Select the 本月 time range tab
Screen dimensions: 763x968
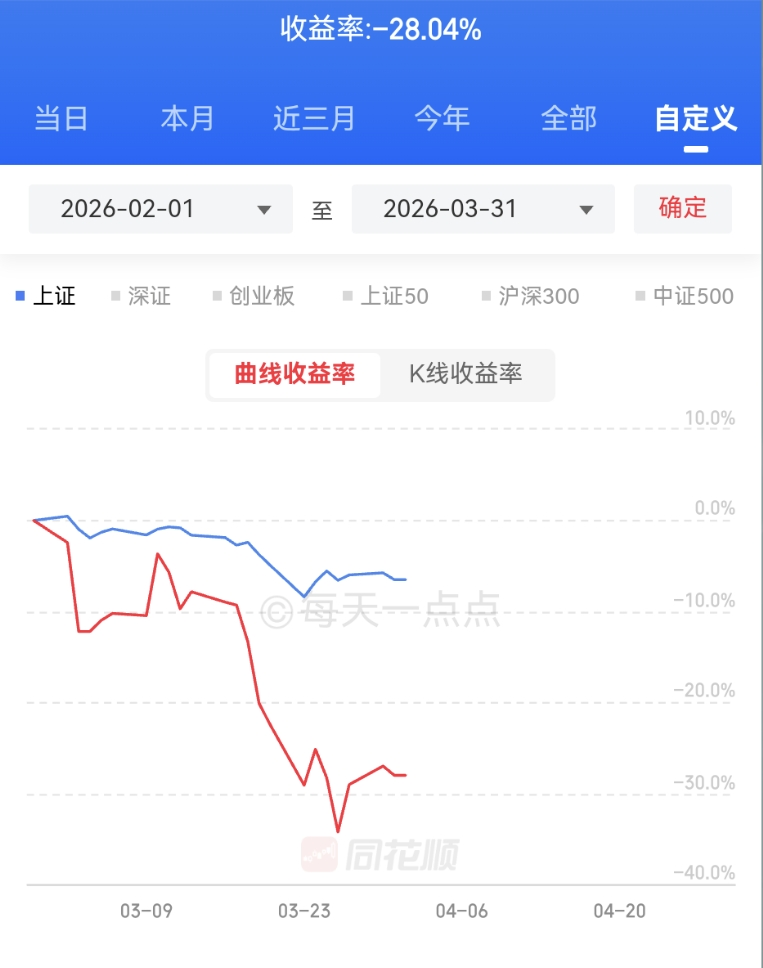coord(188,118)
